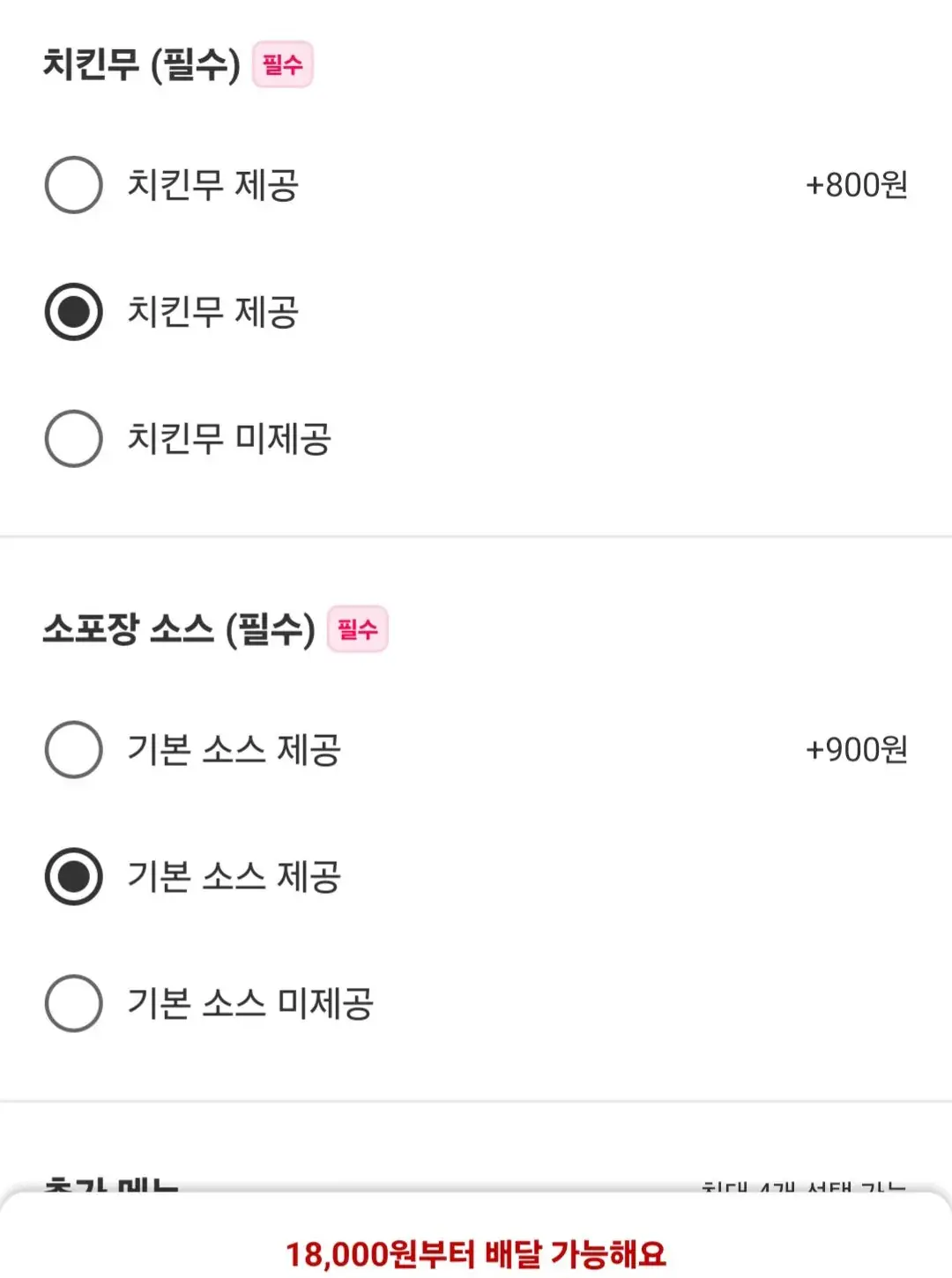Click the +900원 price label
Viewport: 952px width, 1278px height.
[x=857, y=748]
